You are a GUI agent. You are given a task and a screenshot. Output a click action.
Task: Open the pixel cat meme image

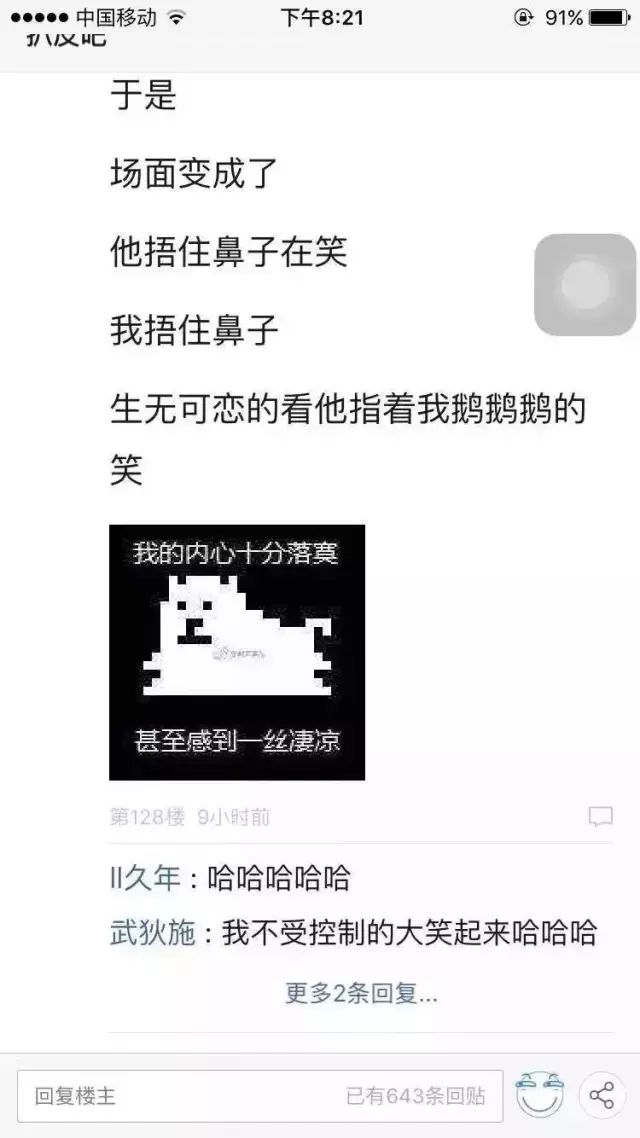[237, 652]
